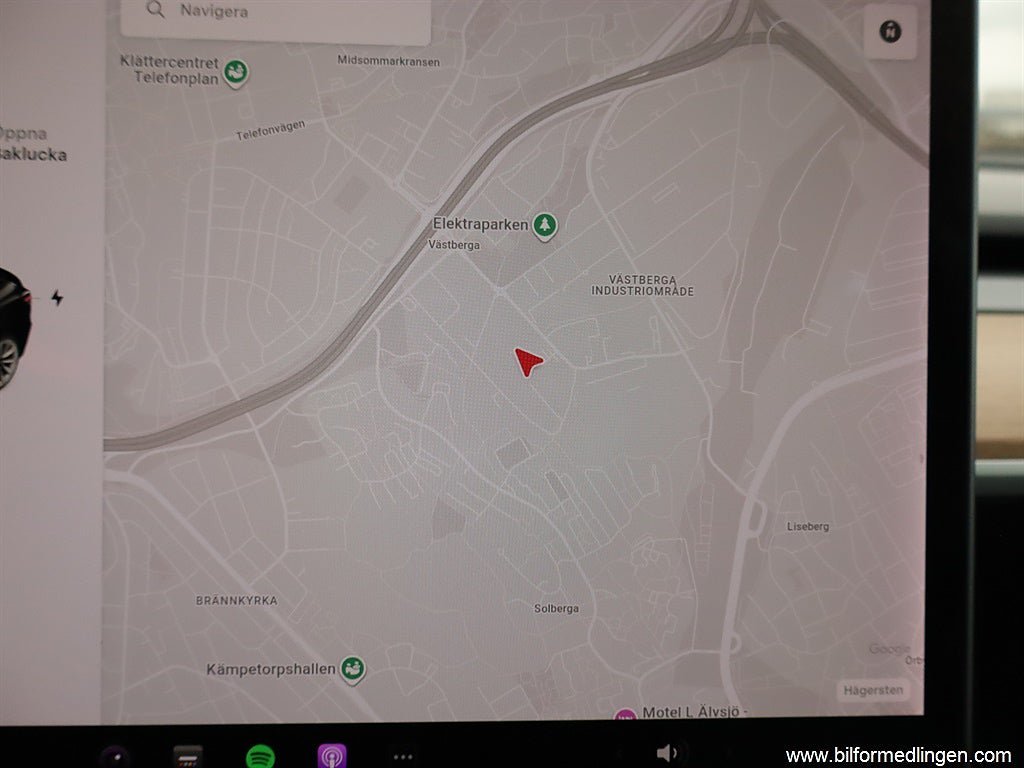Open the three-dot app launcher
The height and width of the screenshot is (768, 1024).
pyautogui.click(x=403, y=757)
